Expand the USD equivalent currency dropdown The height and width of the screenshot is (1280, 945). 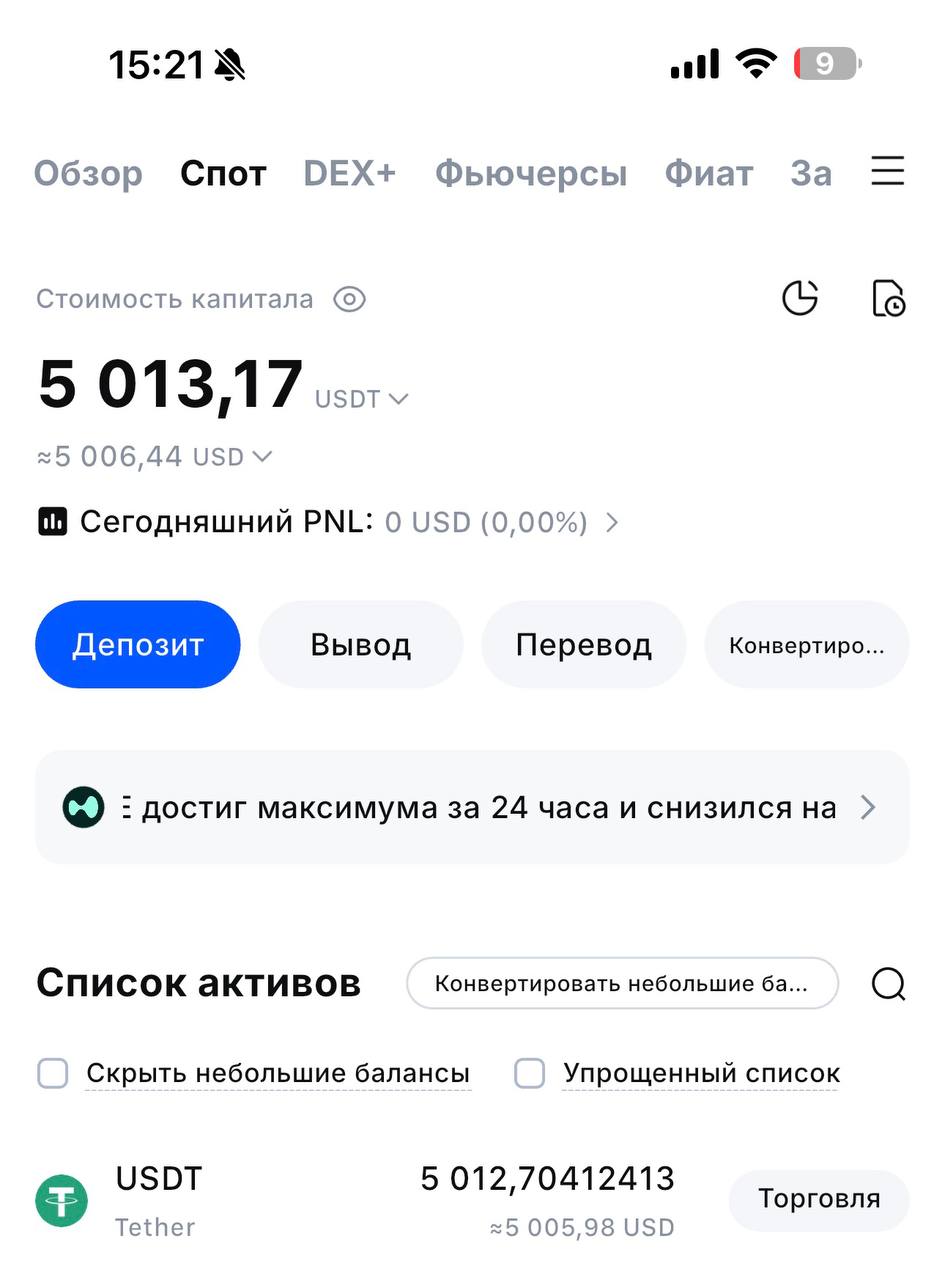232,457
